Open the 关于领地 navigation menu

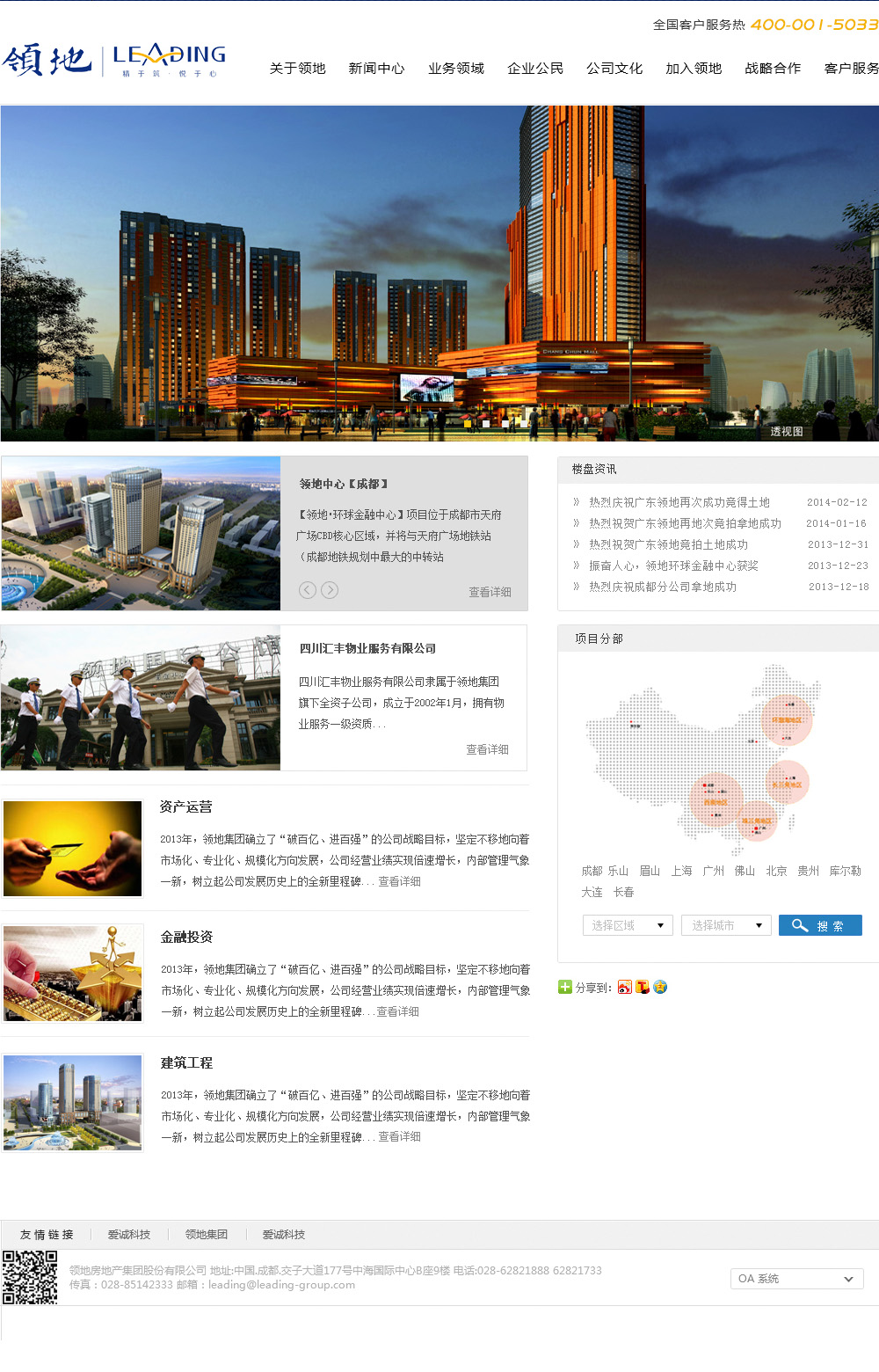[x=297, y=69]
